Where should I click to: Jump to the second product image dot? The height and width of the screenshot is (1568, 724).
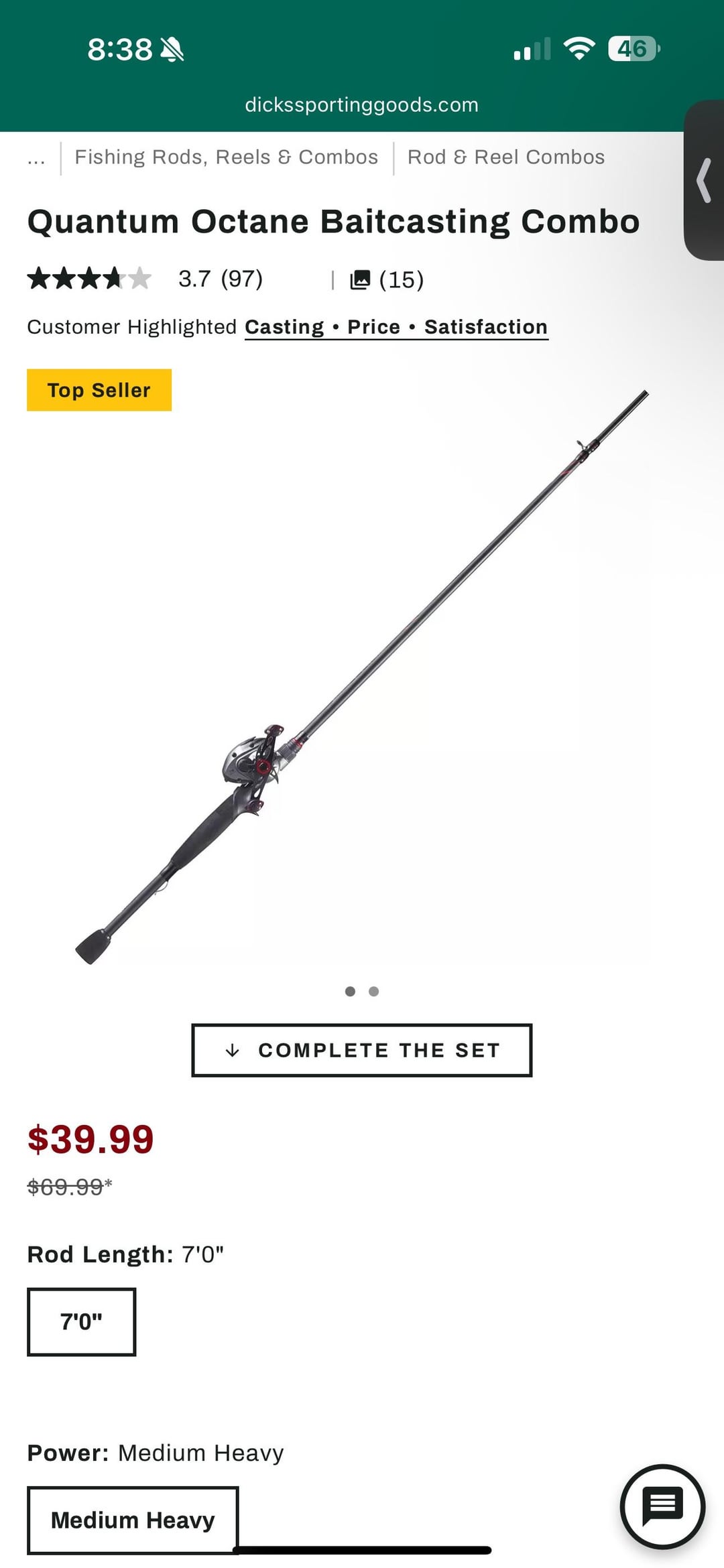374,991
